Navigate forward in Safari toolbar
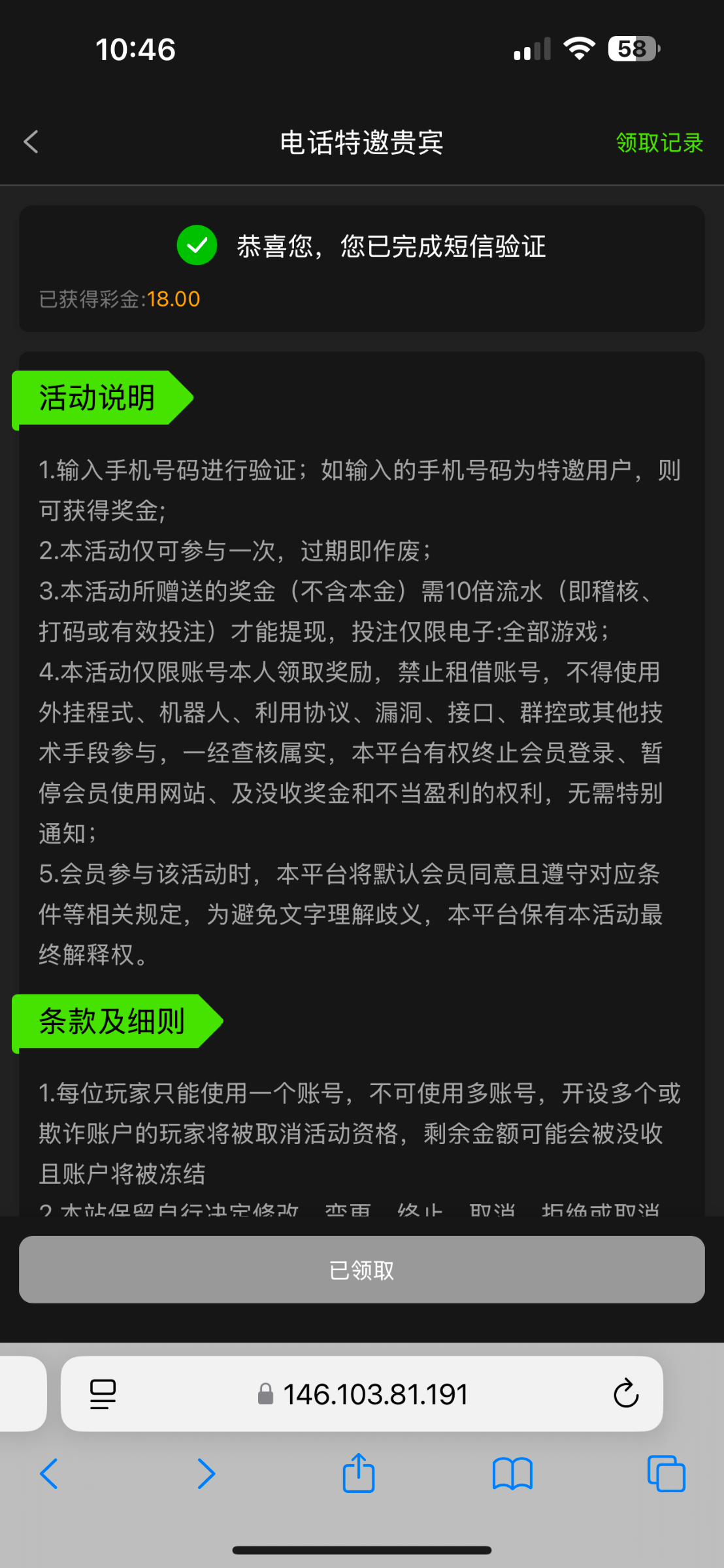Image resolution: width=724 pixels, height=1568 pixels. point(206,1474)
